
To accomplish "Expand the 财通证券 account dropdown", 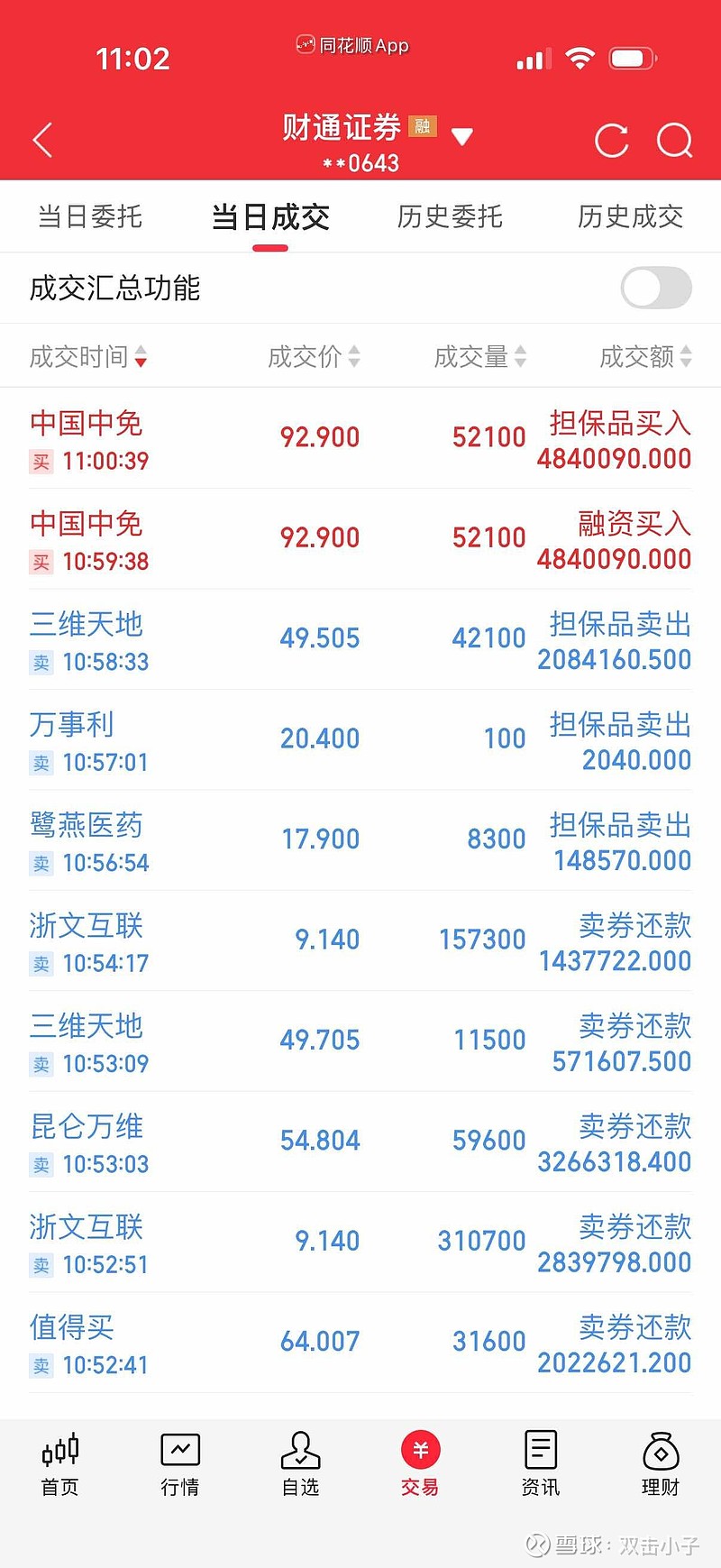I will (x=462, y=137).
